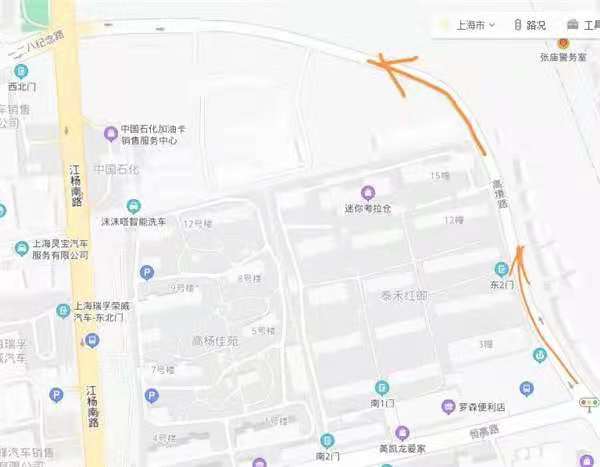Select the 中国石化加油卡销售服务中心 marker
Screen dimensions: 600x467
click(x=111, y=132)
